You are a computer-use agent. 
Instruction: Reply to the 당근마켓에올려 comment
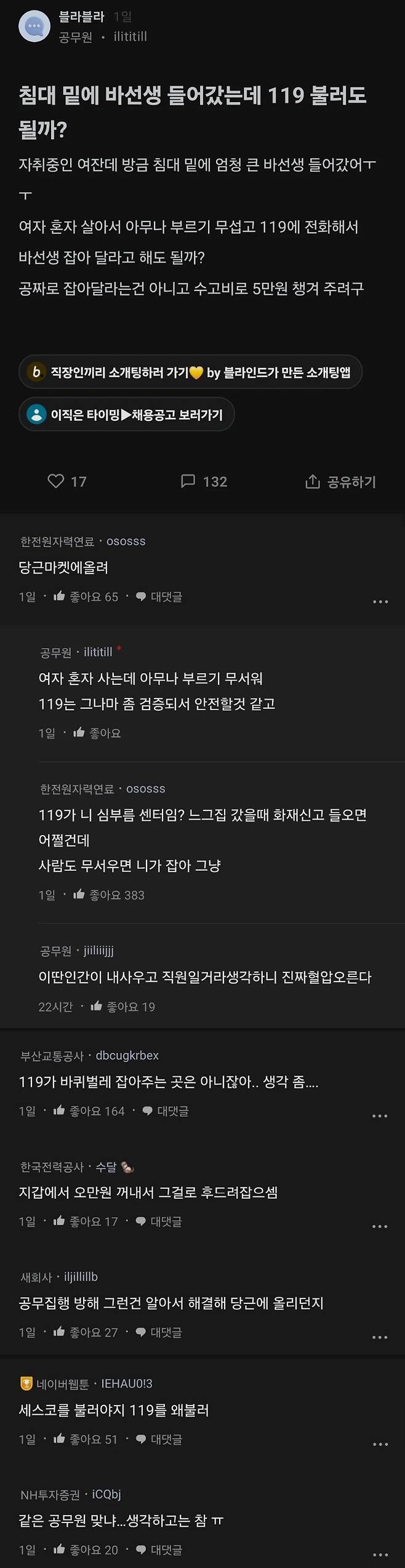point(159,596)
